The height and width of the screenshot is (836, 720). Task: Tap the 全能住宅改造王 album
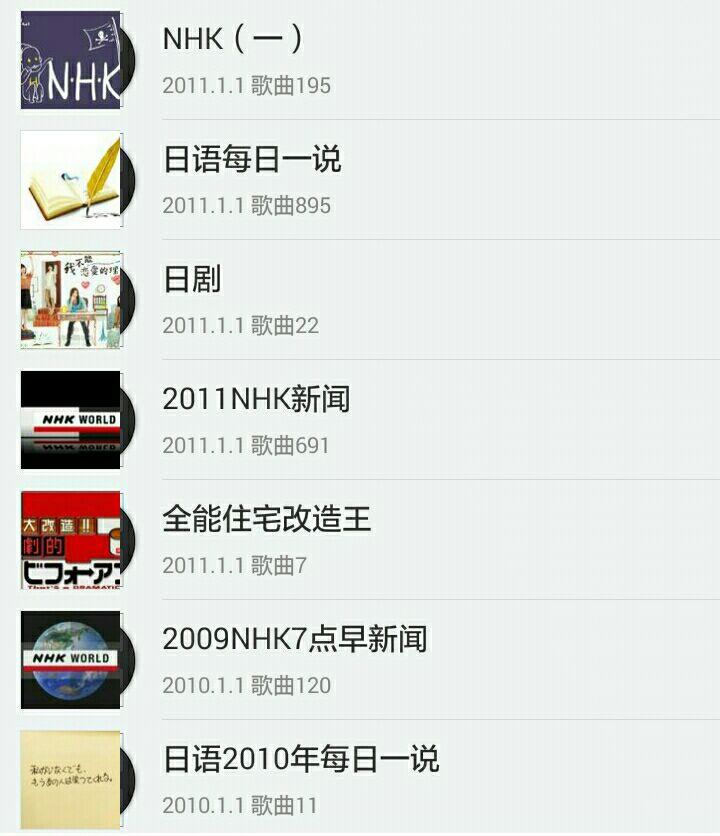[x=360, y=540]
